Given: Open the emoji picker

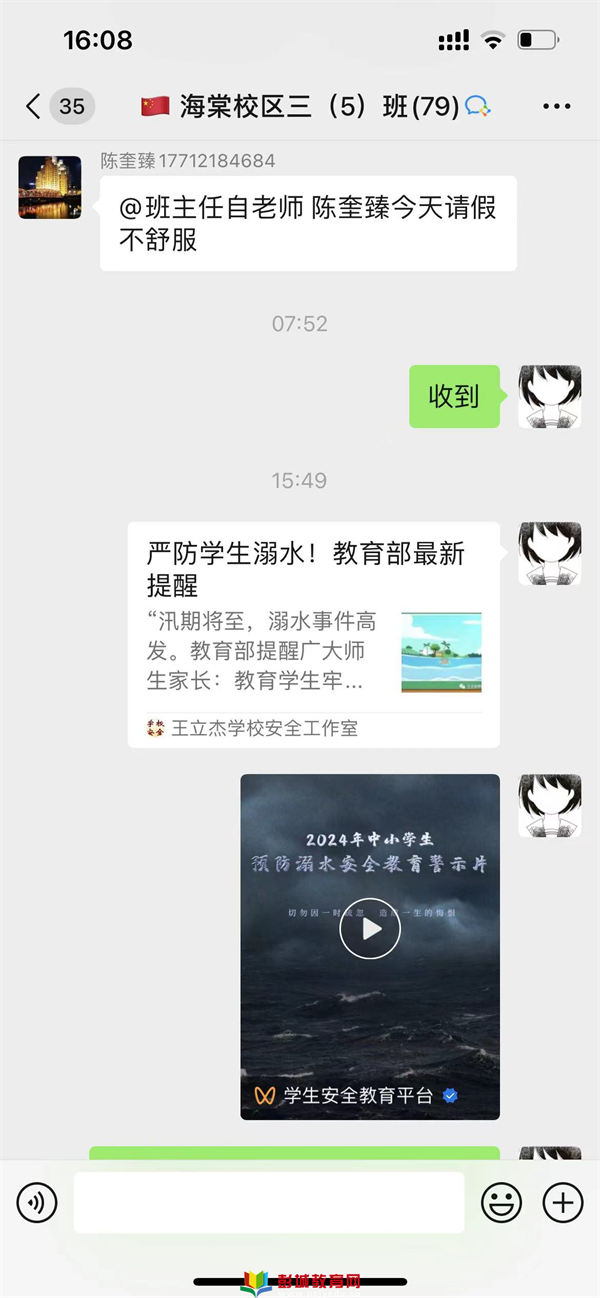Looking at the screenshot, I should 502,1201.
